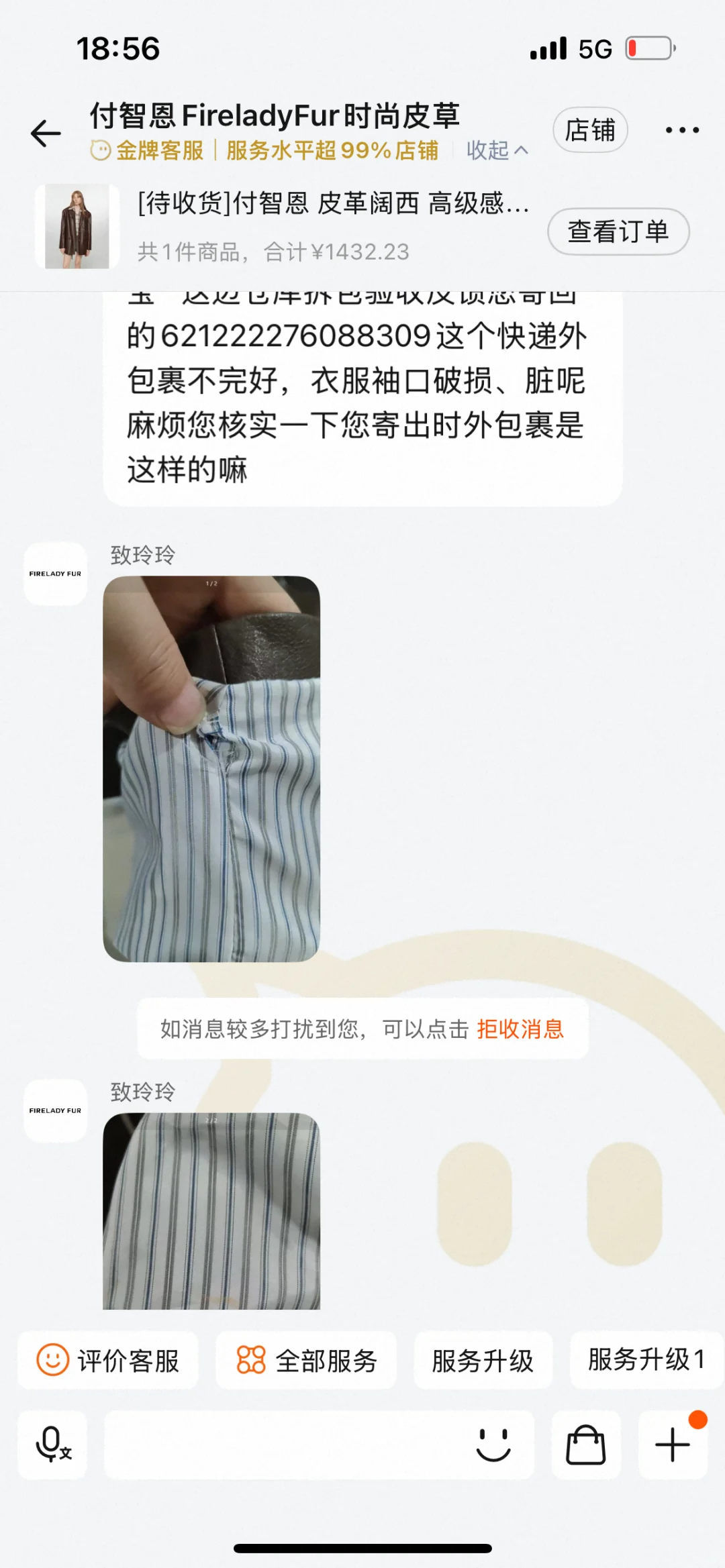Select the 服务升级1 option
Image resolution: width=725 pixels, height=1568 pixels.
coord(645,1360)
